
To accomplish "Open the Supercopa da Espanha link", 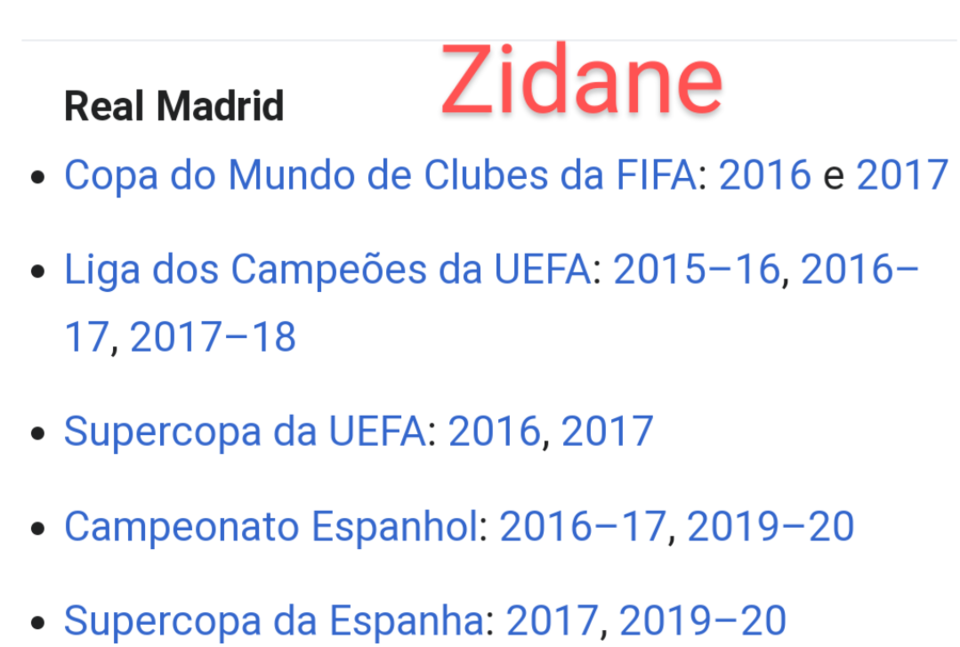I will click(274, 621).
